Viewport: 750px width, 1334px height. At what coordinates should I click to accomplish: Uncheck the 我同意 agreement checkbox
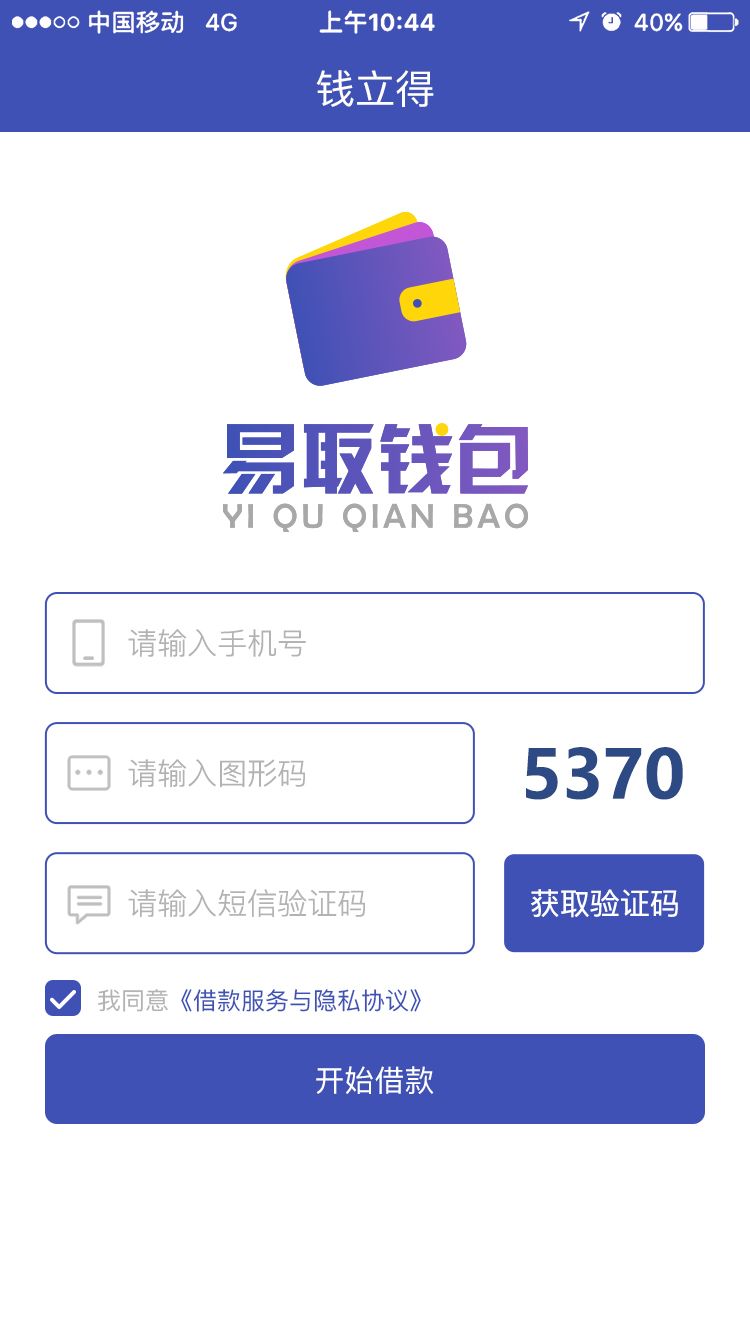63,998
